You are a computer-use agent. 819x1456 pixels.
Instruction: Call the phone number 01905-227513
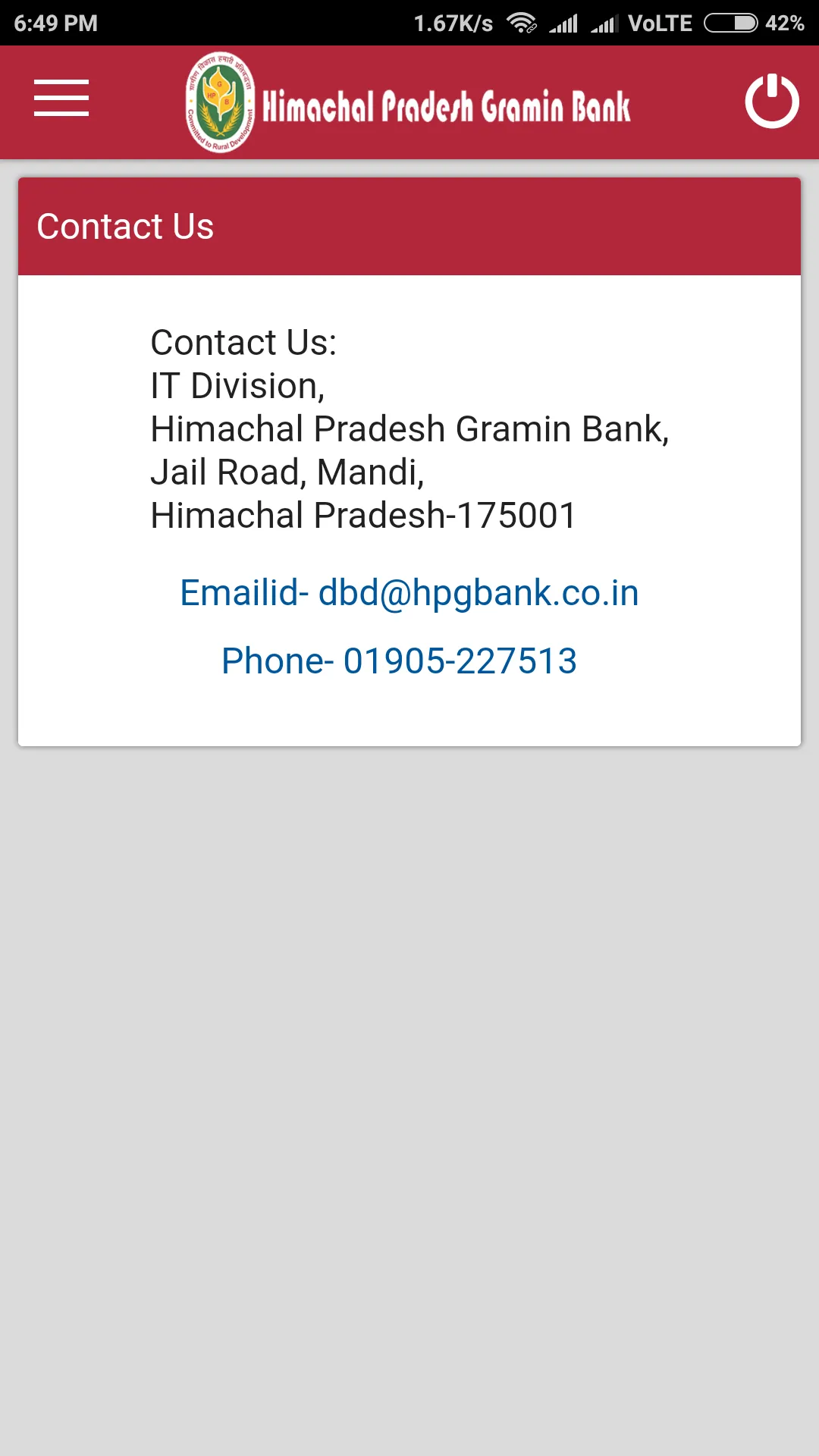coord(399,661)
